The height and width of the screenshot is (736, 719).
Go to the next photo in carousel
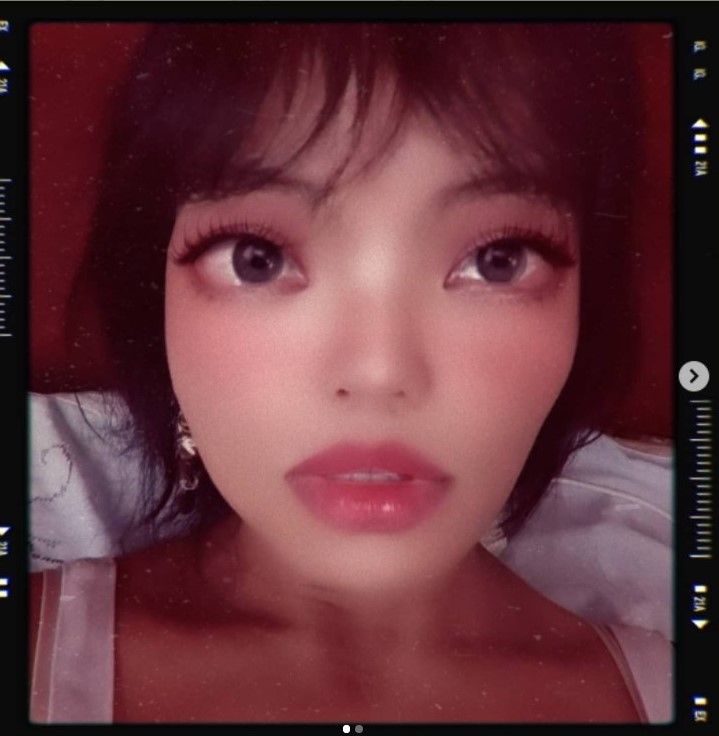click(693, 376)
